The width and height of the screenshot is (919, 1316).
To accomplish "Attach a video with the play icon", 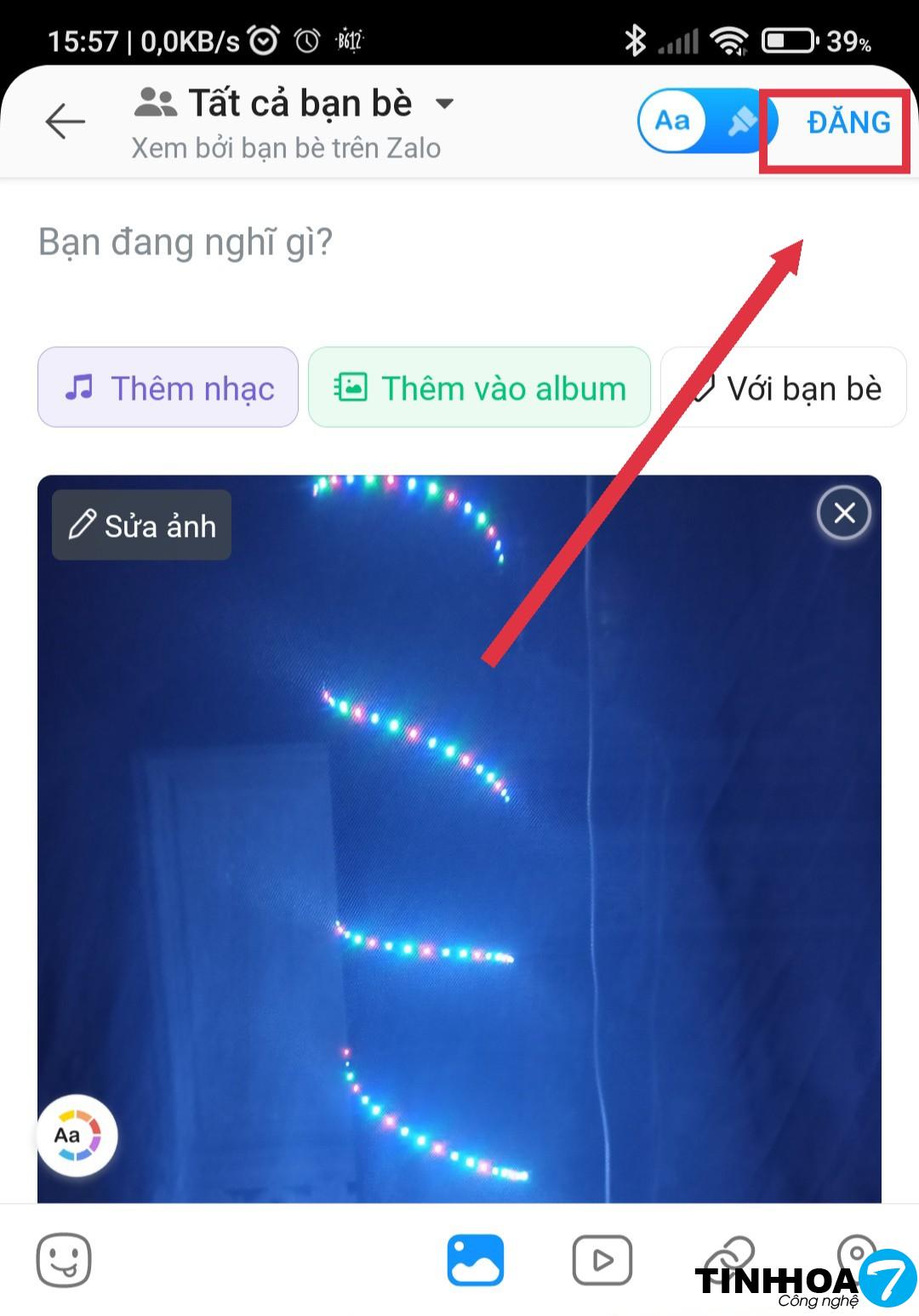I will [602, 1261].
